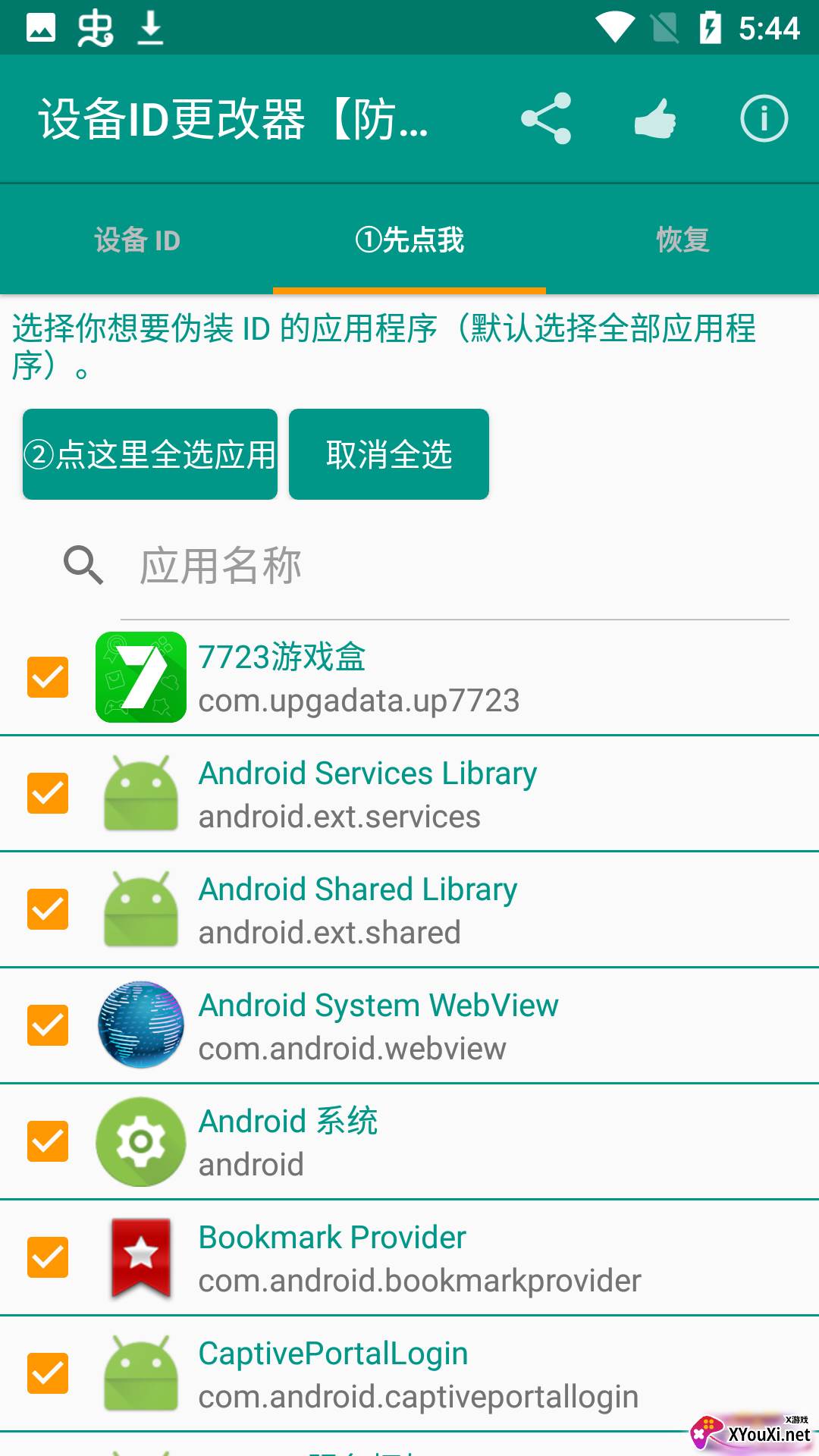The height and width of the screenshot is (1456, 819).
Task: Tap the 应用名称 search field
Action: coord(455,566)
